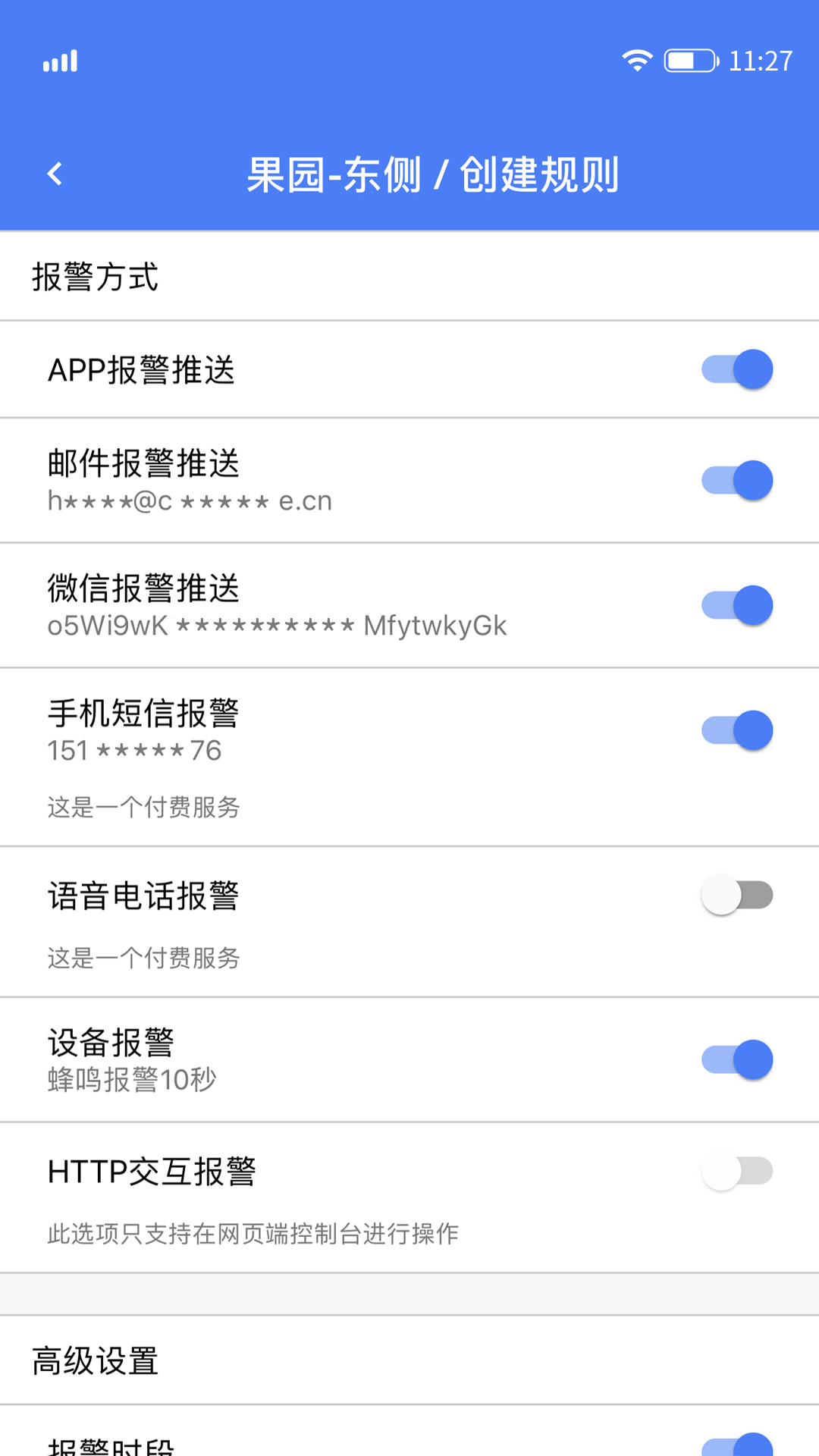Image resolution: width=819 pixels, height=1456 pixels.
Task: Disable 手机短信报警 toggle
Action: pos(736,731)
